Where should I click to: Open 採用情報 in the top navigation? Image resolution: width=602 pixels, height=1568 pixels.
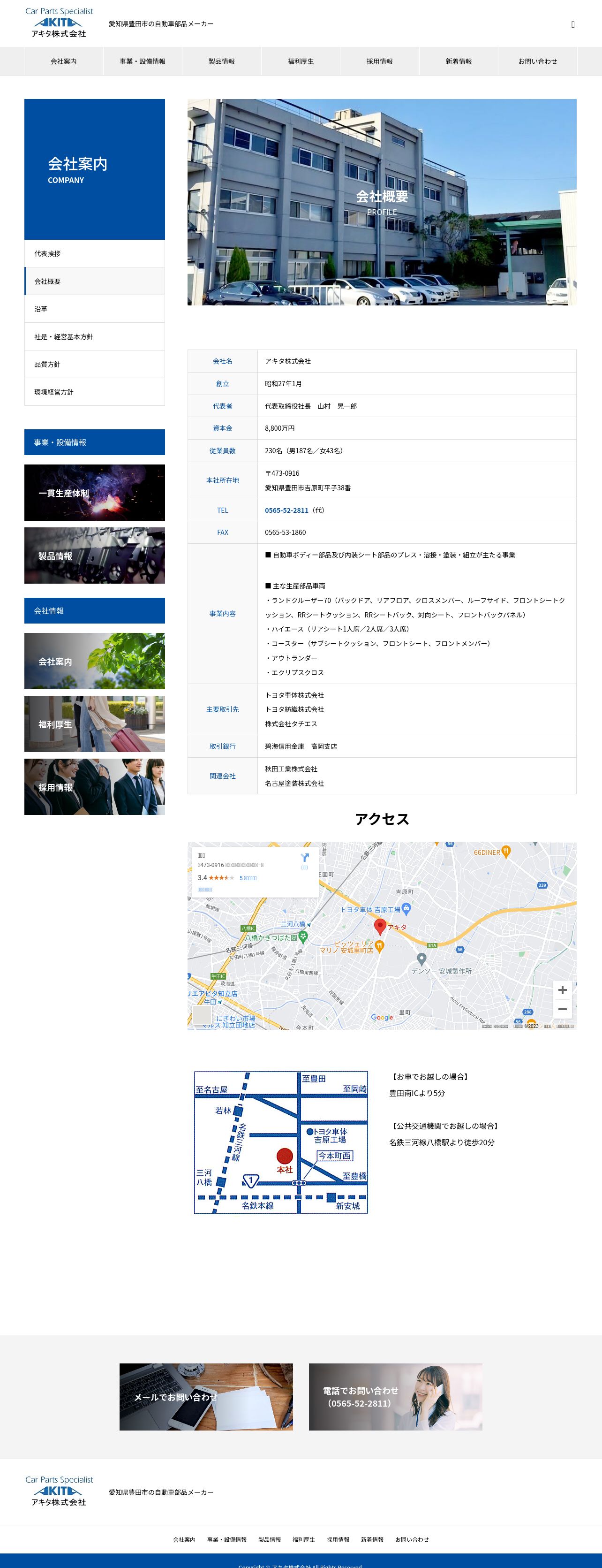(379, 61)
